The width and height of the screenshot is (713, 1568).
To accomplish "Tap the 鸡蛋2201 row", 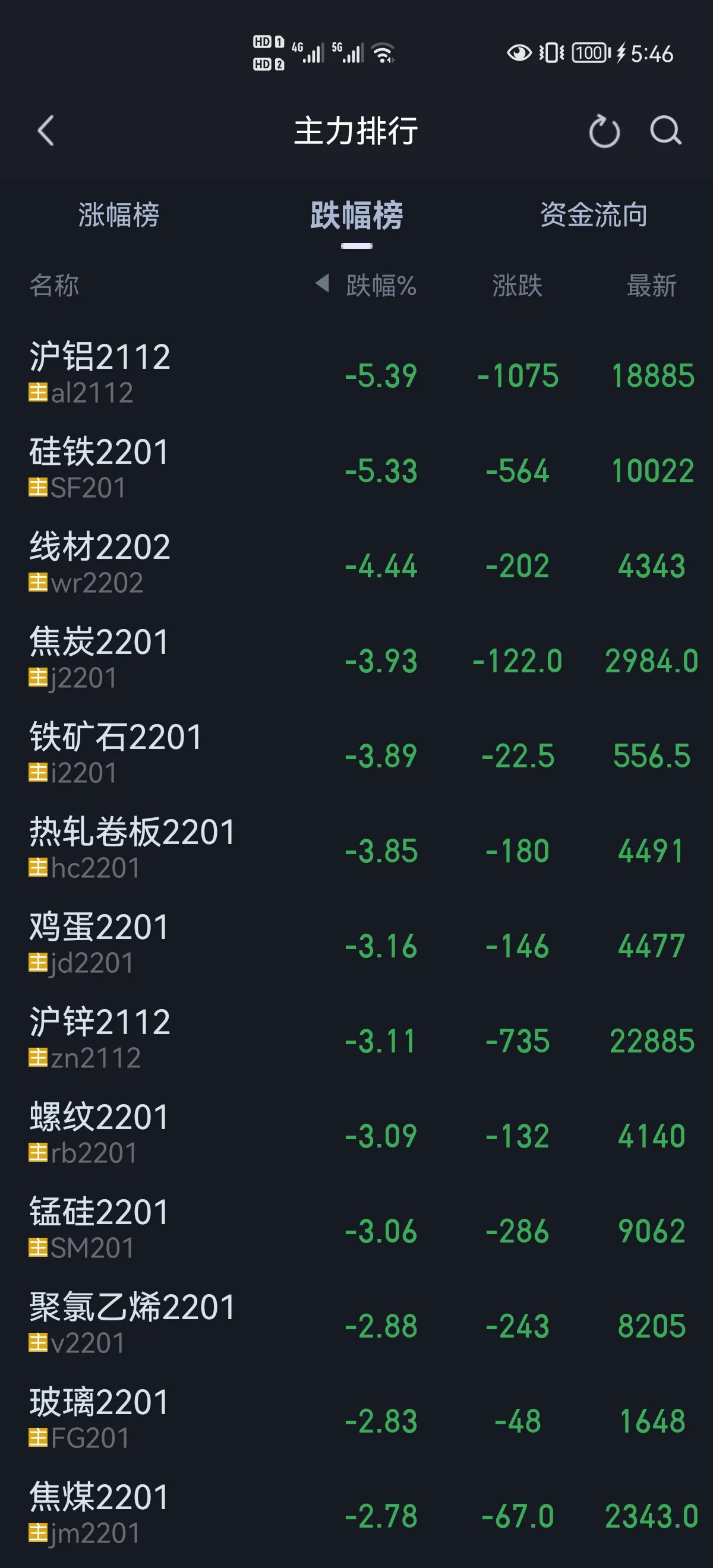I will click(357, 945).
